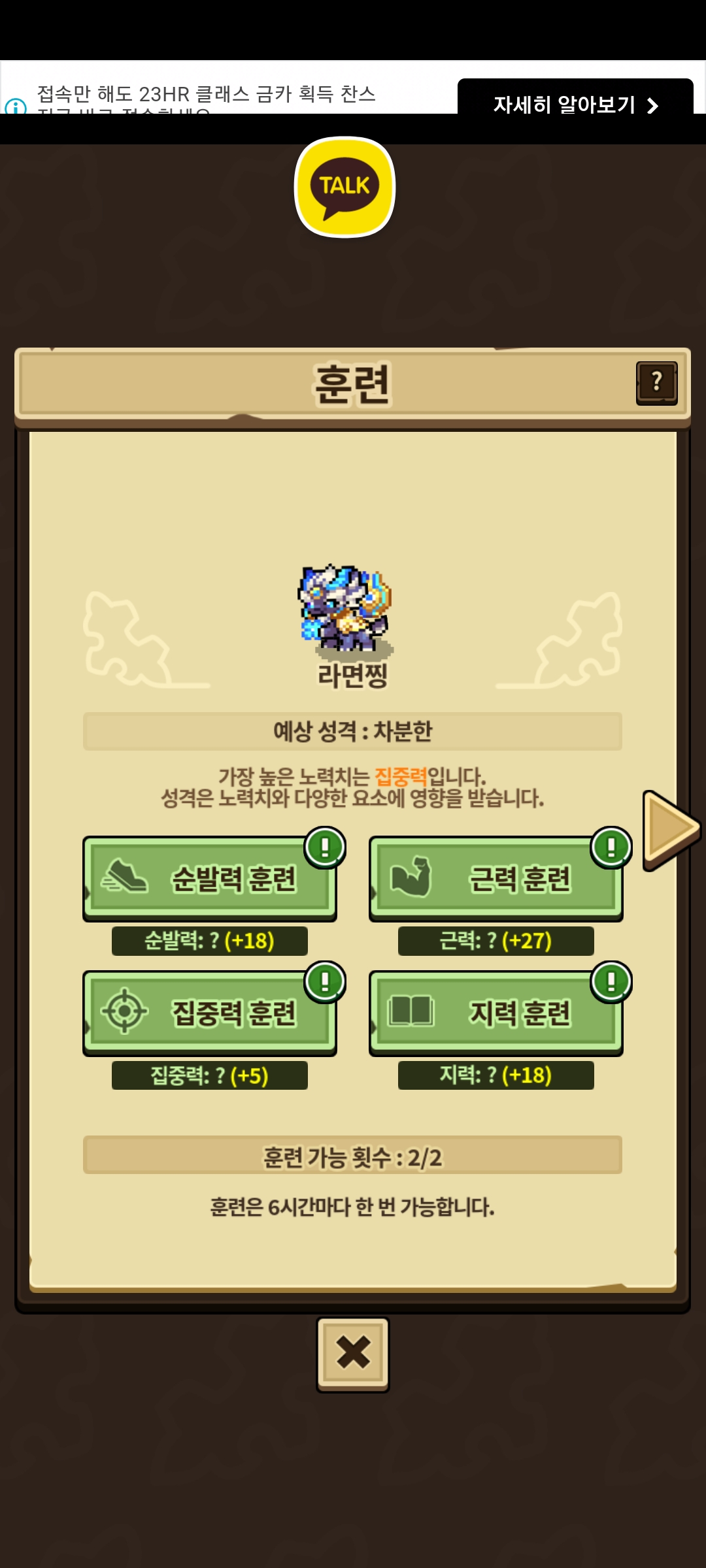This screenshot has width=706, height=1568.
Task: Start 집중력 훈련 focus training
Action: click(x=209, y=1013)
